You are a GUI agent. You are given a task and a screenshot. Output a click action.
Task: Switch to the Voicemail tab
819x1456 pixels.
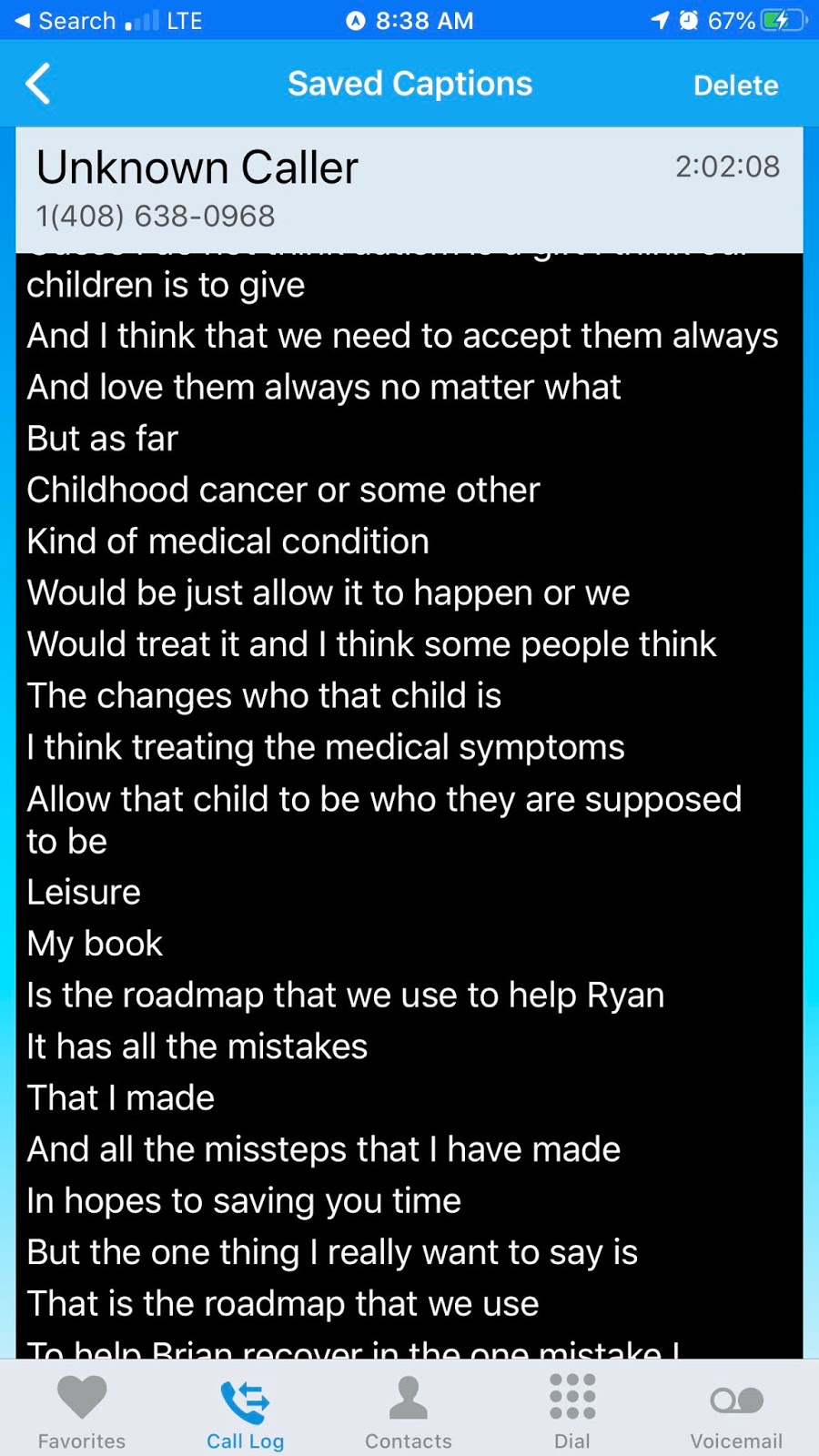pyautogui.click(x=736, y=1410)
